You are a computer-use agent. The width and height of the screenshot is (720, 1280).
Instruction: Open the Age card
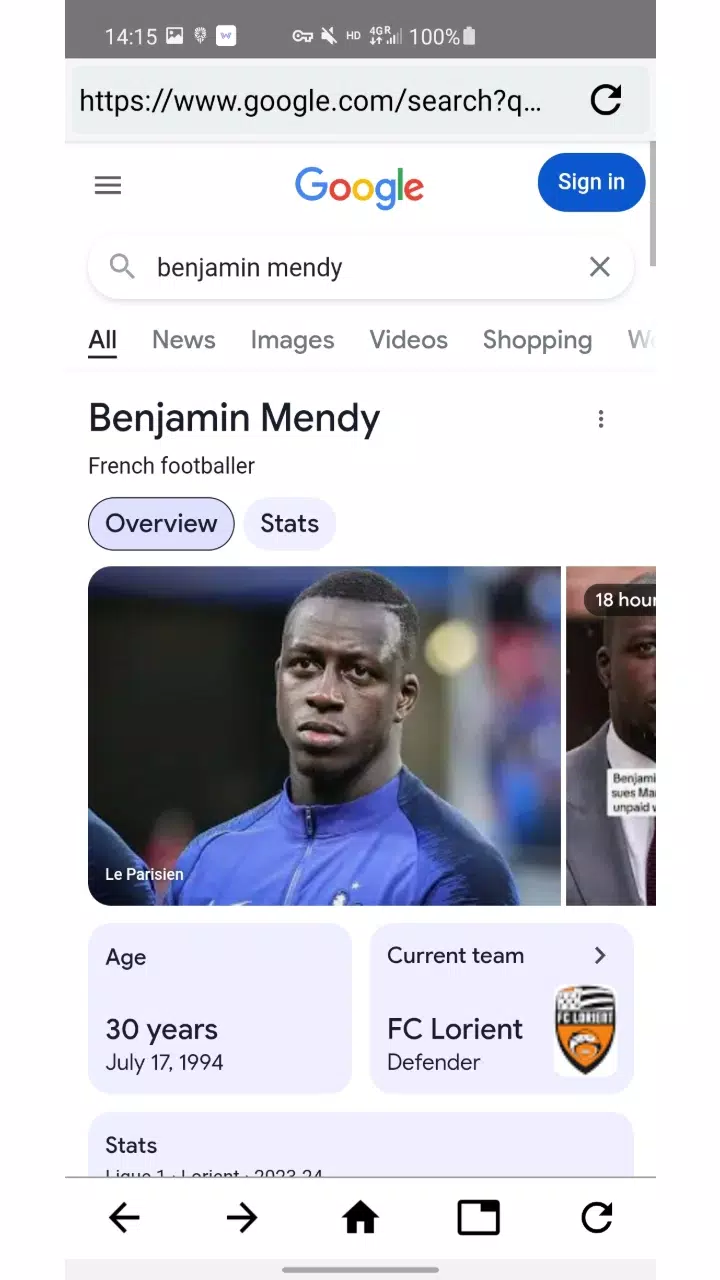tap(220, 1008)
